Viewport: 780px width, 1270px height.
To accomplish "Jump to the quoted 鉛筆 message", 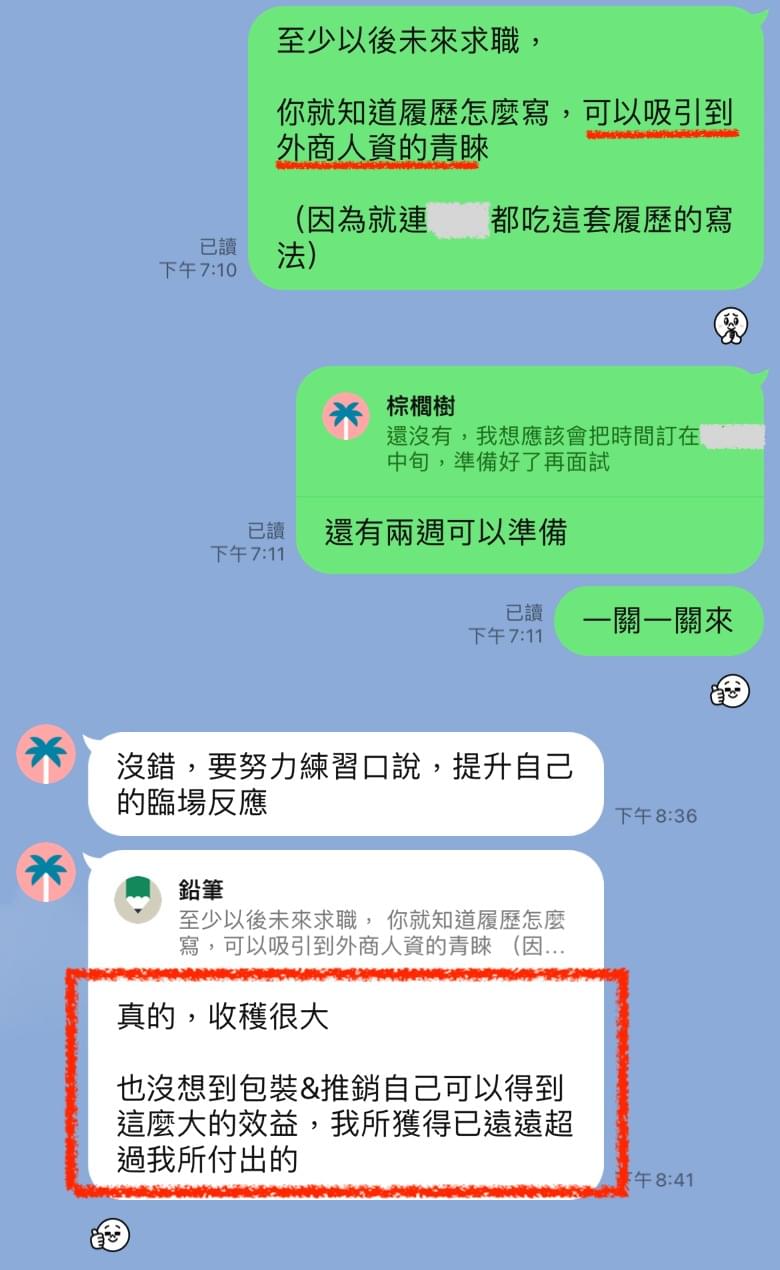I will [345, 917].
